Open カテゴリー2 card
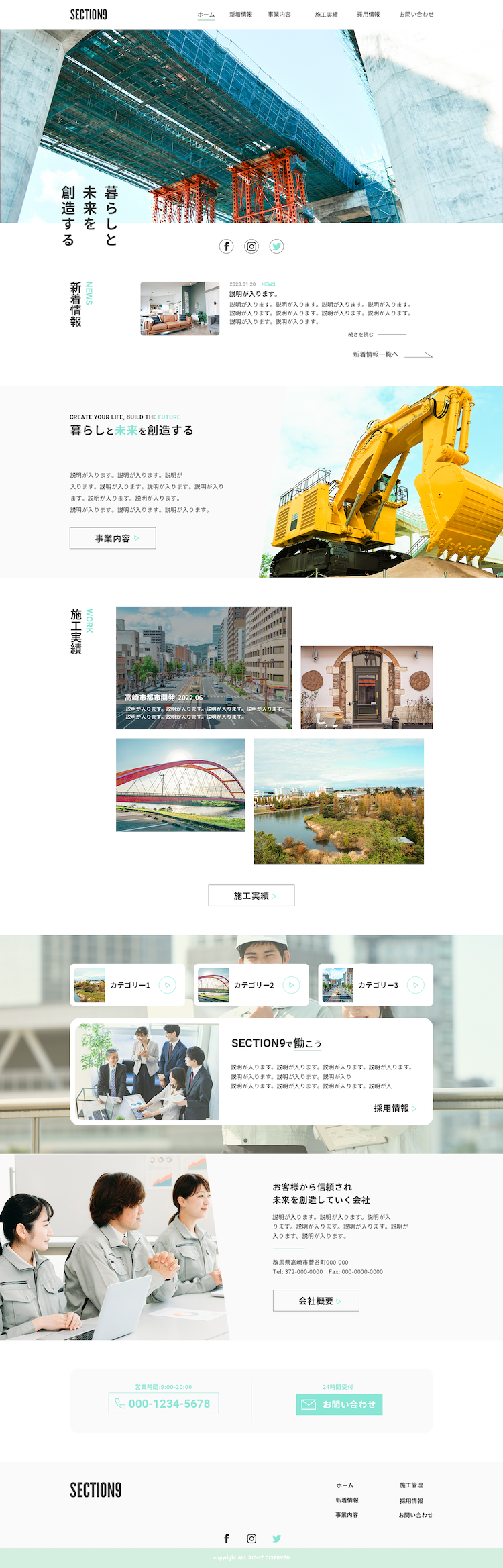Screen dimensions: 503x1568 click(251, 985)
